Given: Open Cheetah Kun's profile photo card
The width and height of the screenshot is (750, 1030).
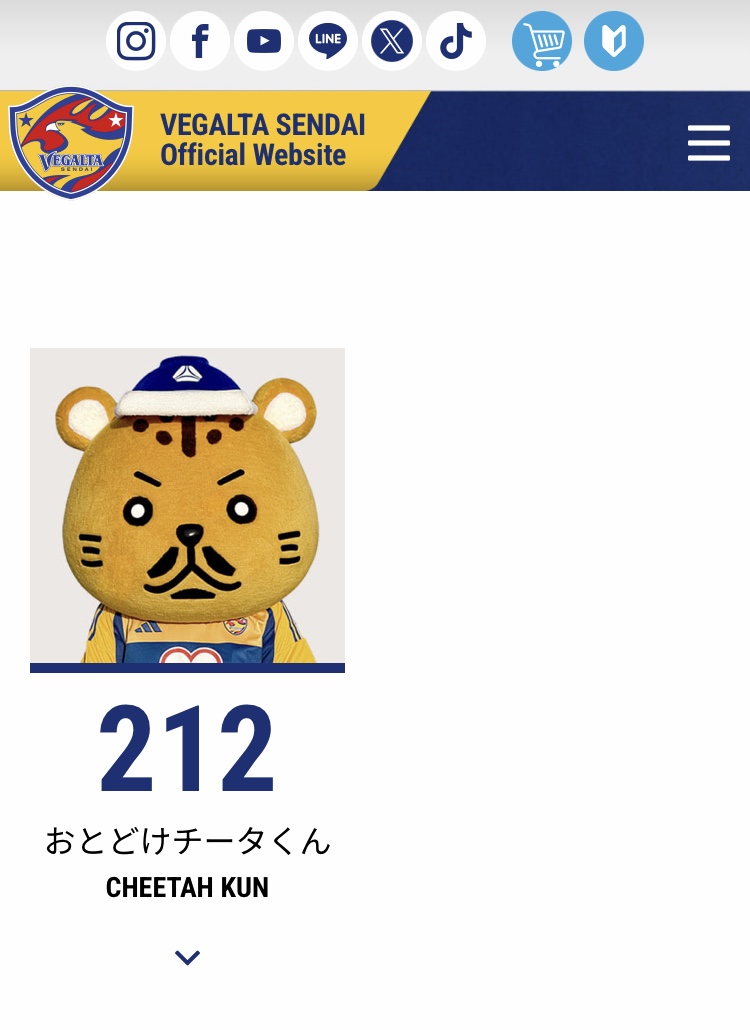Looking at the screenshot, I should coord(187,505).
